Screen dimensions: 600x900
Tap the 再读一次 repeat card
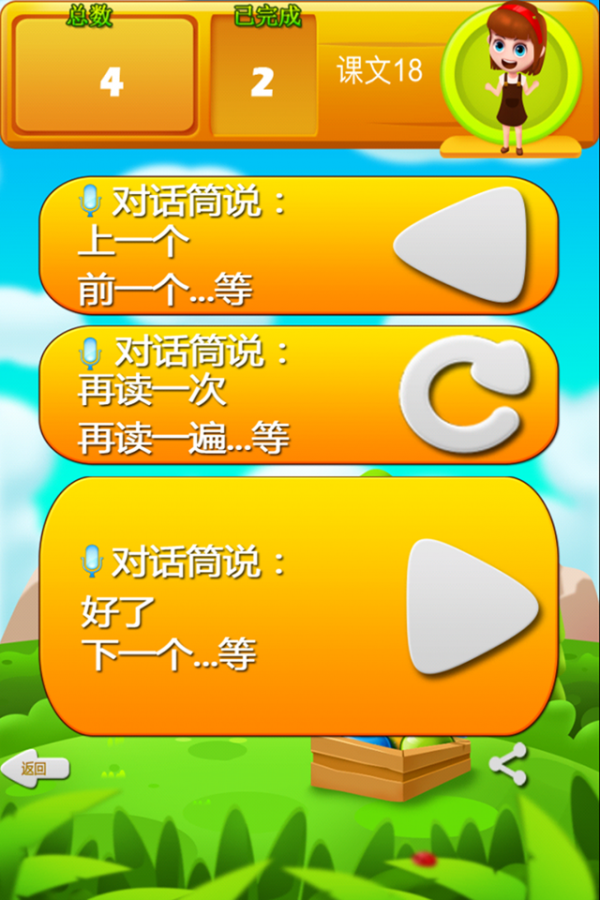pyautogui.click(x=298, y=395)
